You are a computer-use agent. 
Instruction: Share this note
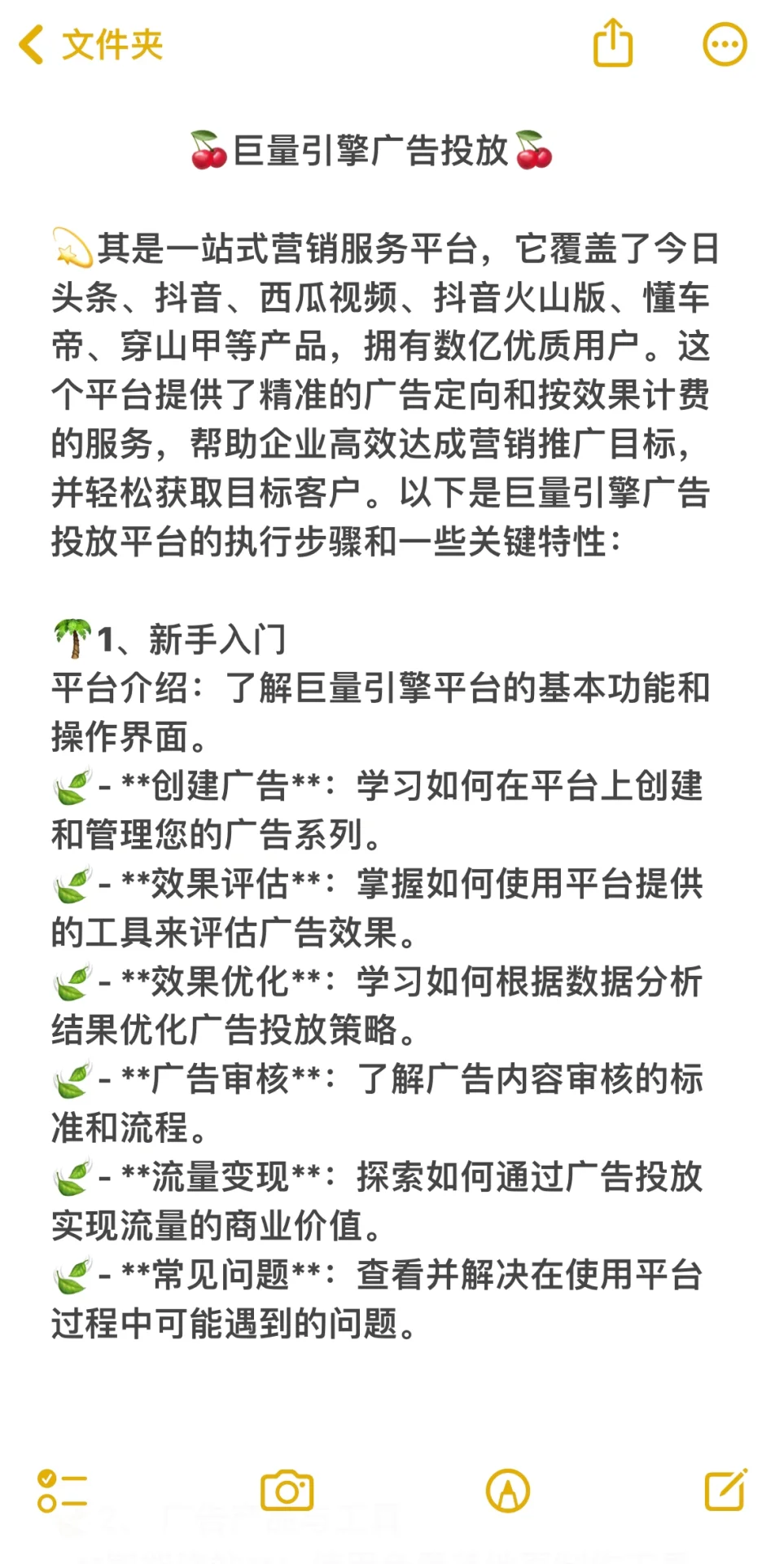(x=612, y=43)
